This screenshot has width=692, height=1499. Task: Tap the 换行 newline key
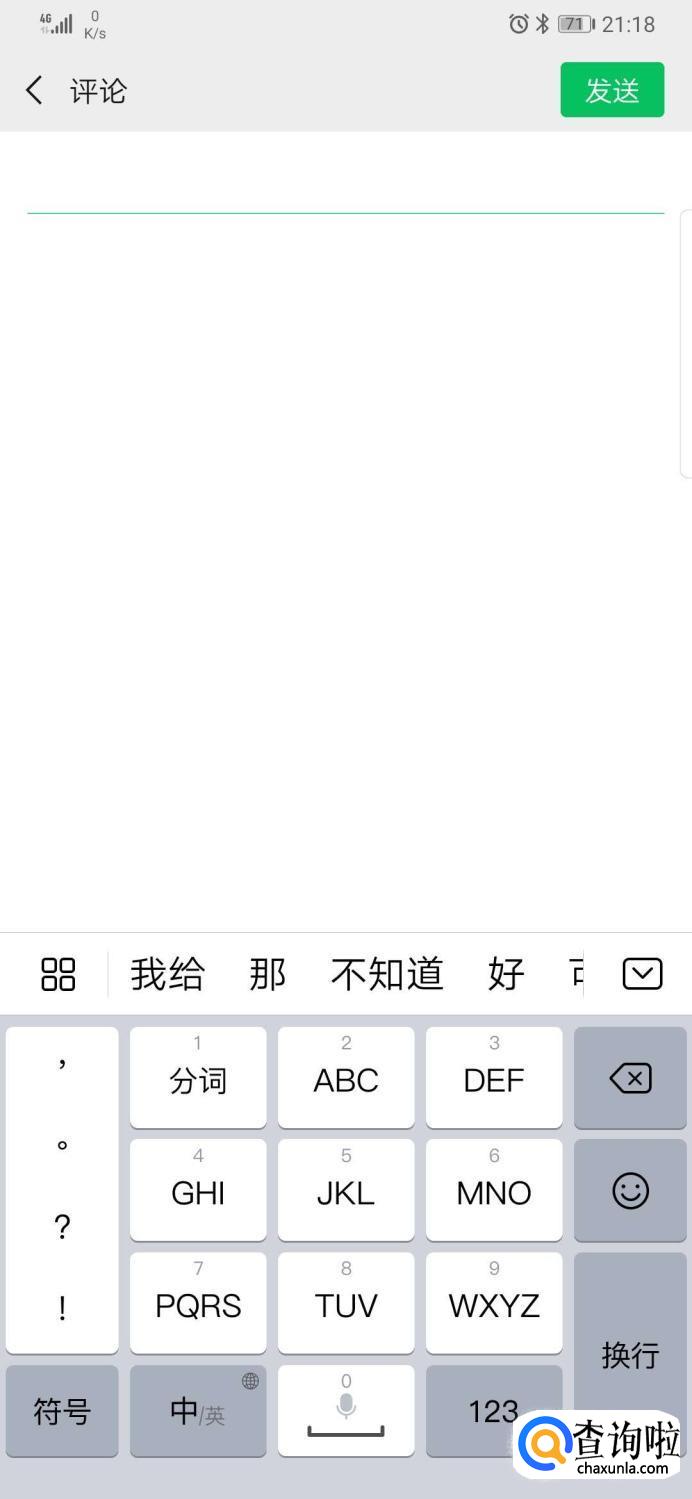pos(630,1354)
